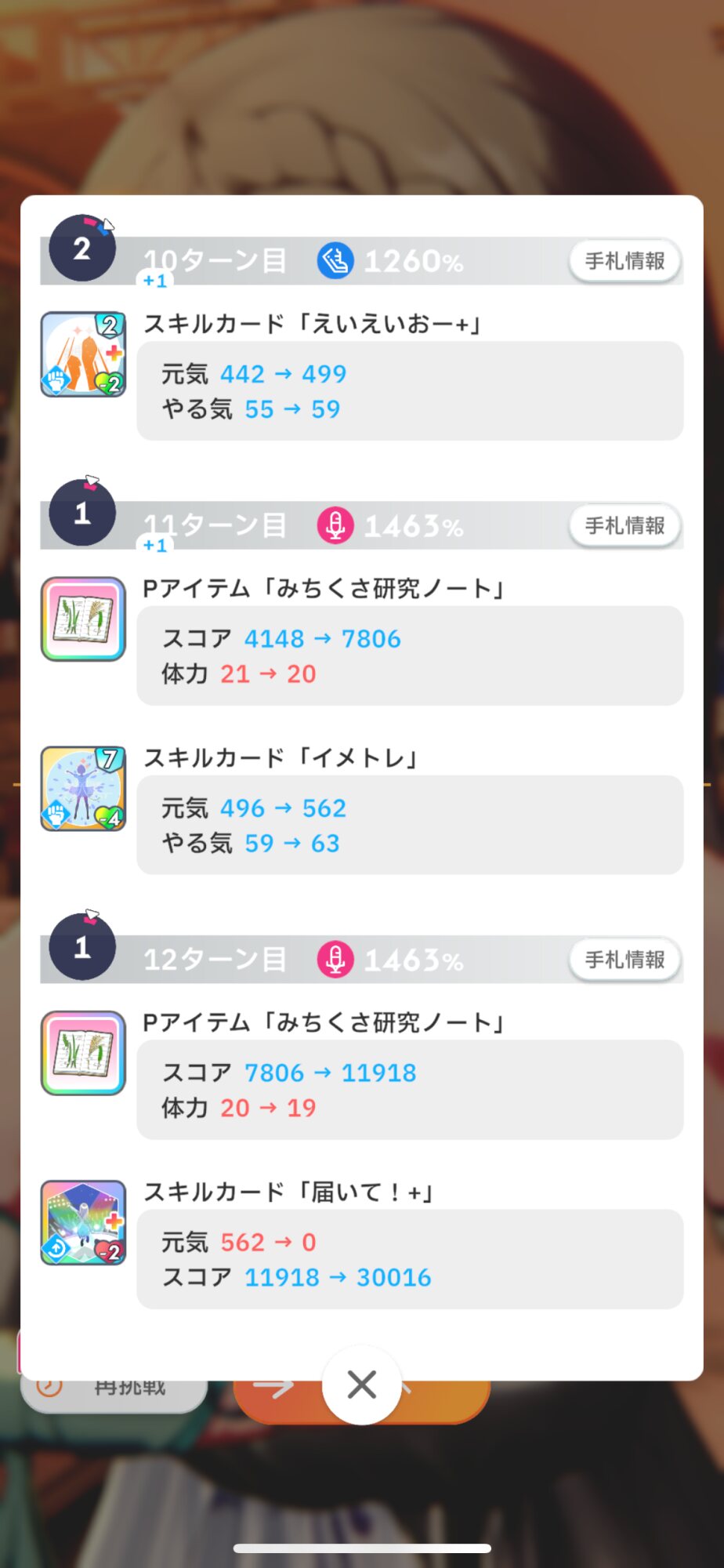
Task: Open 手札情報 for the 10ターン目 turn
Action: (x=624, y=261)
